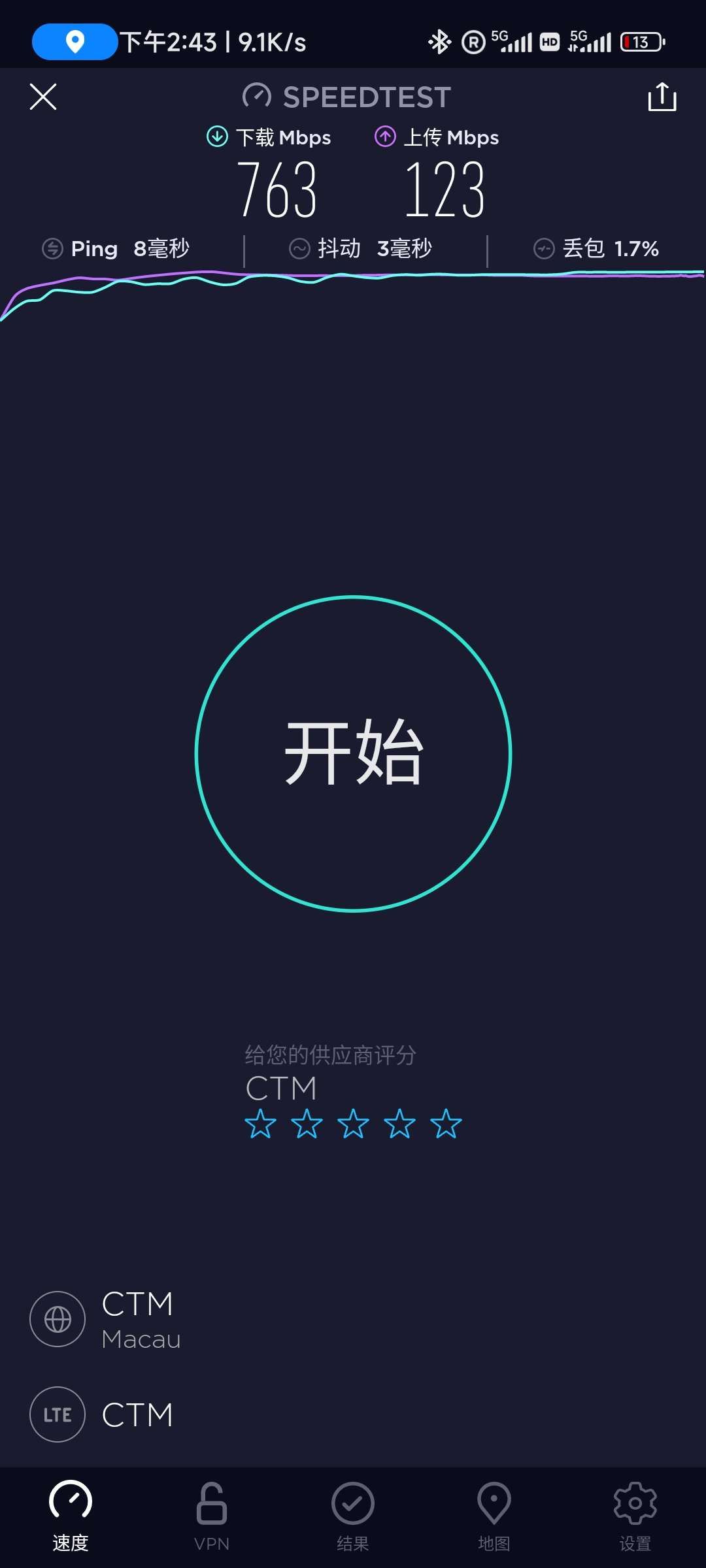Image resolution: width=706 pixels, height=1568 pixels.
Task: Click the Speedtest gauge logo in header
Action: point(256,96)
